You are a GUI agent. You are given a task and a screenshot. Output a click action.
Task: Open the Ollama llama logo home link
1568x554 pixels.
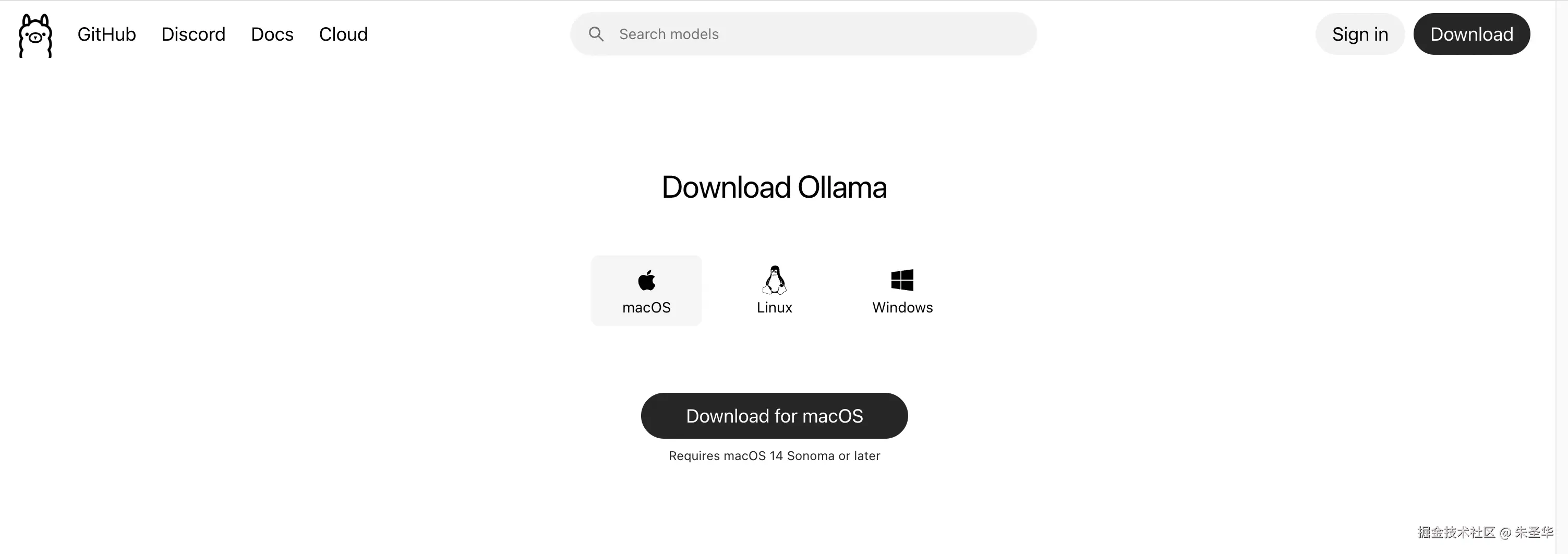tap(35, 35)
